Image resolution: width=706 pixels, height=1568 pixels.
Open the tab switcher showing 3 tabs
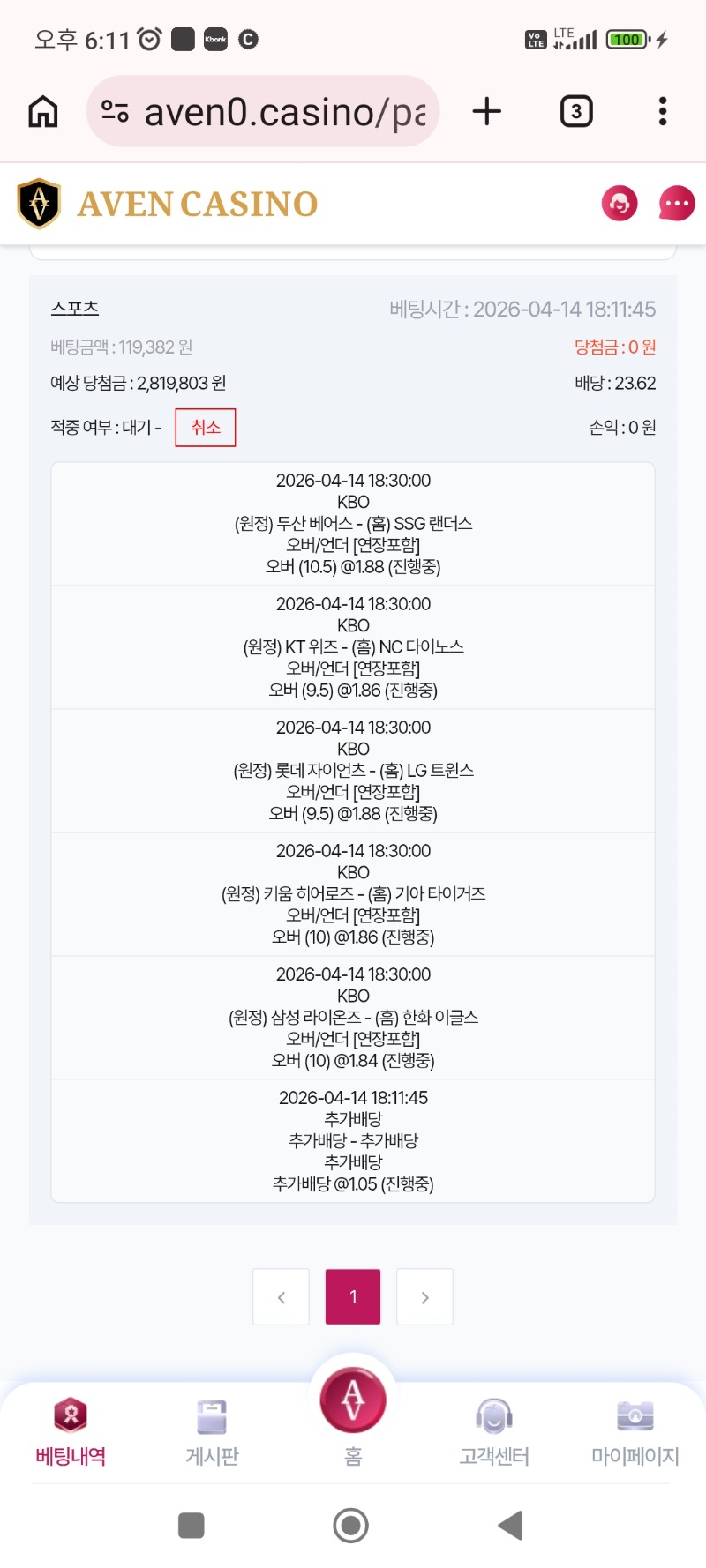pos(576,112)
